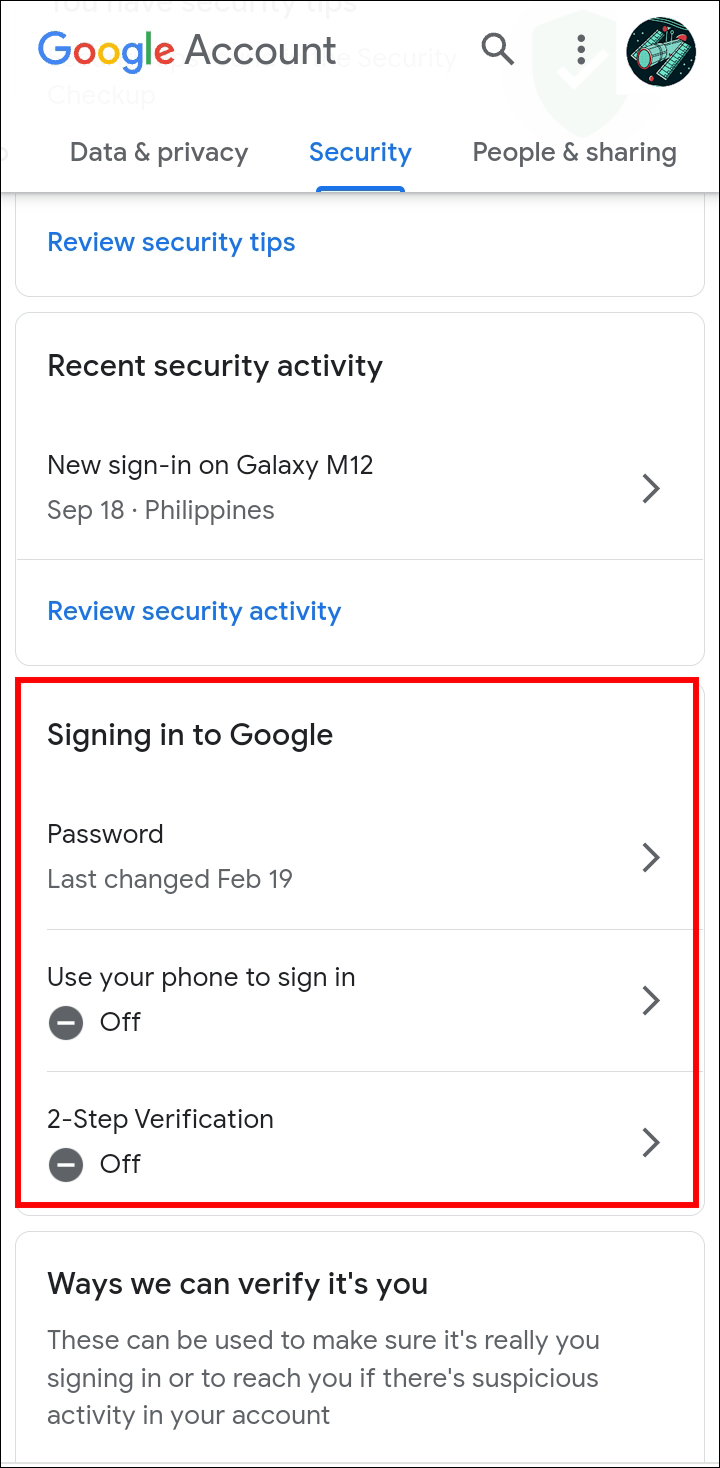Open the three-dot overflow menu
This screenshot has width=720, height=1468.
coord(581,49)
